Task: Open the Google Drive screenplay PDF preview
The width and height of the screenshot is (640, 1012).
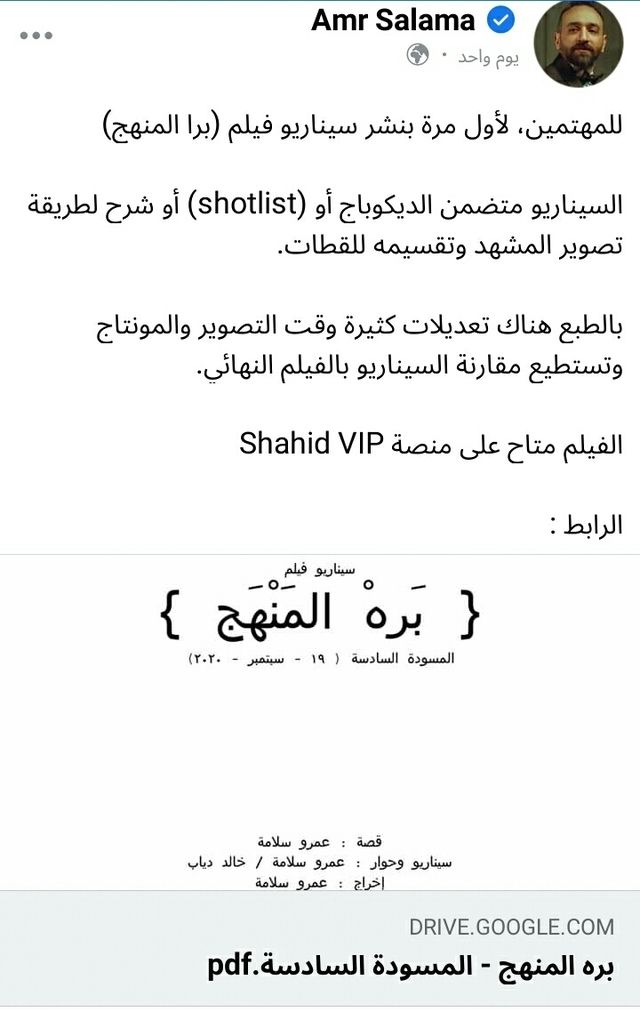Action: tap(320, 722)
